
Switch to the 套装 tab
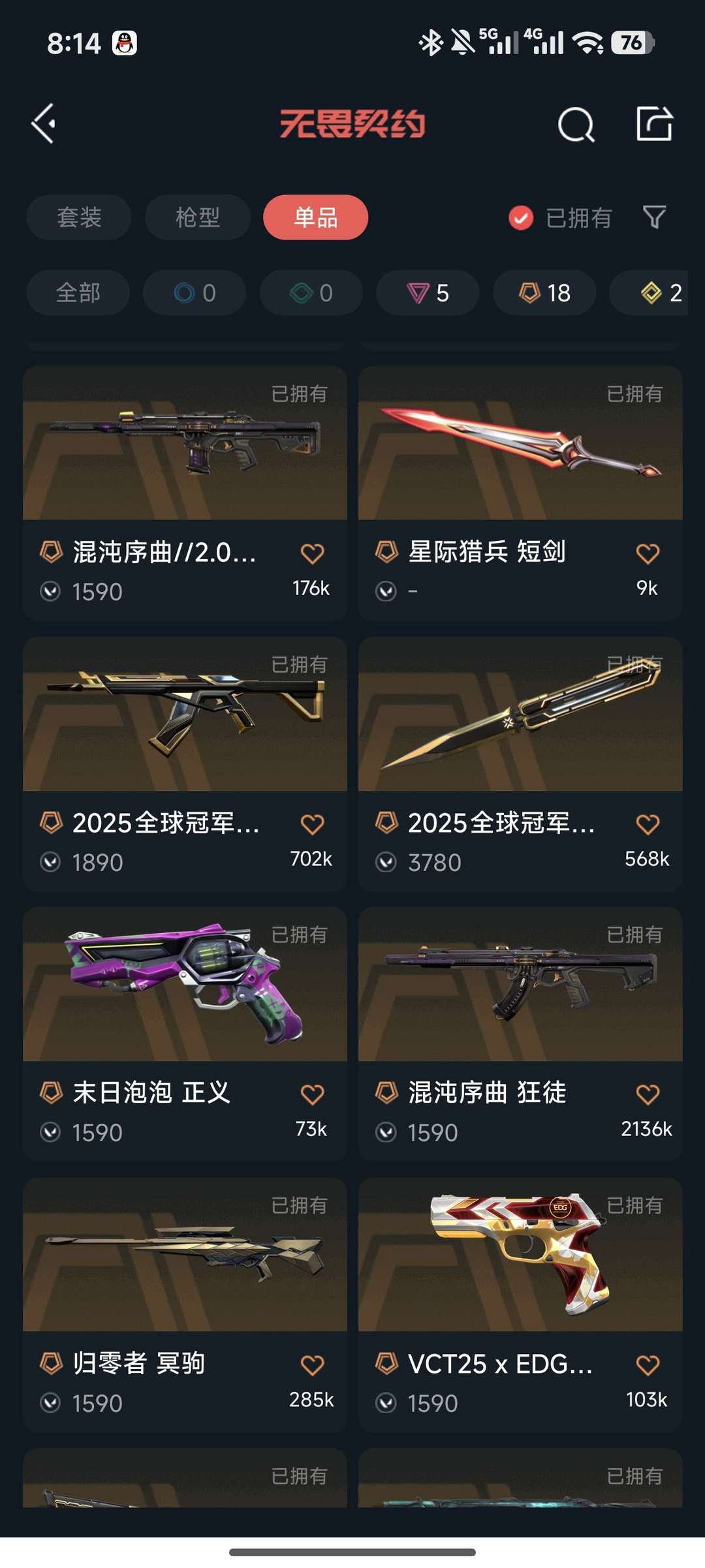coord(78,217)
